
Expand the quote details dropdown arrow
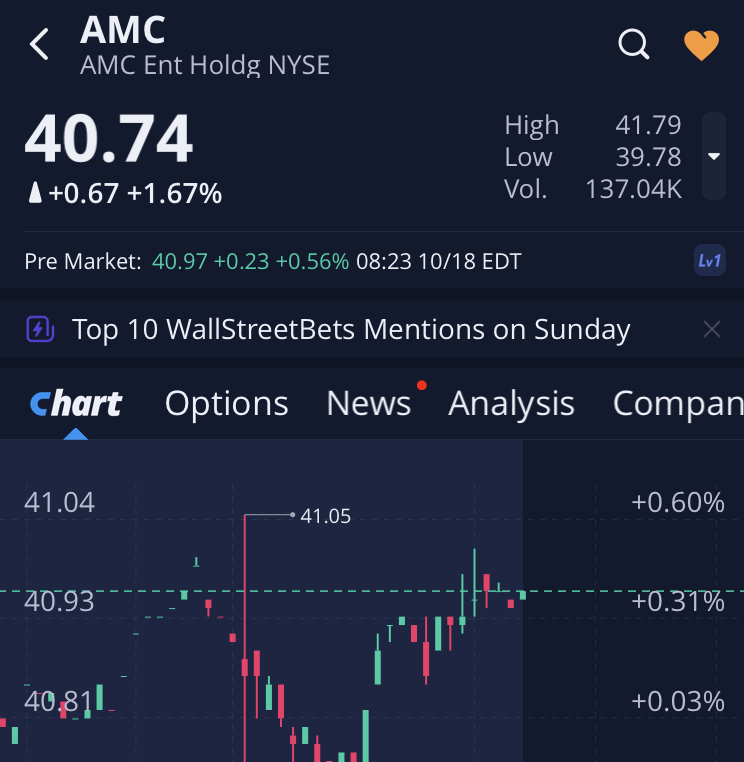[713, 156]
